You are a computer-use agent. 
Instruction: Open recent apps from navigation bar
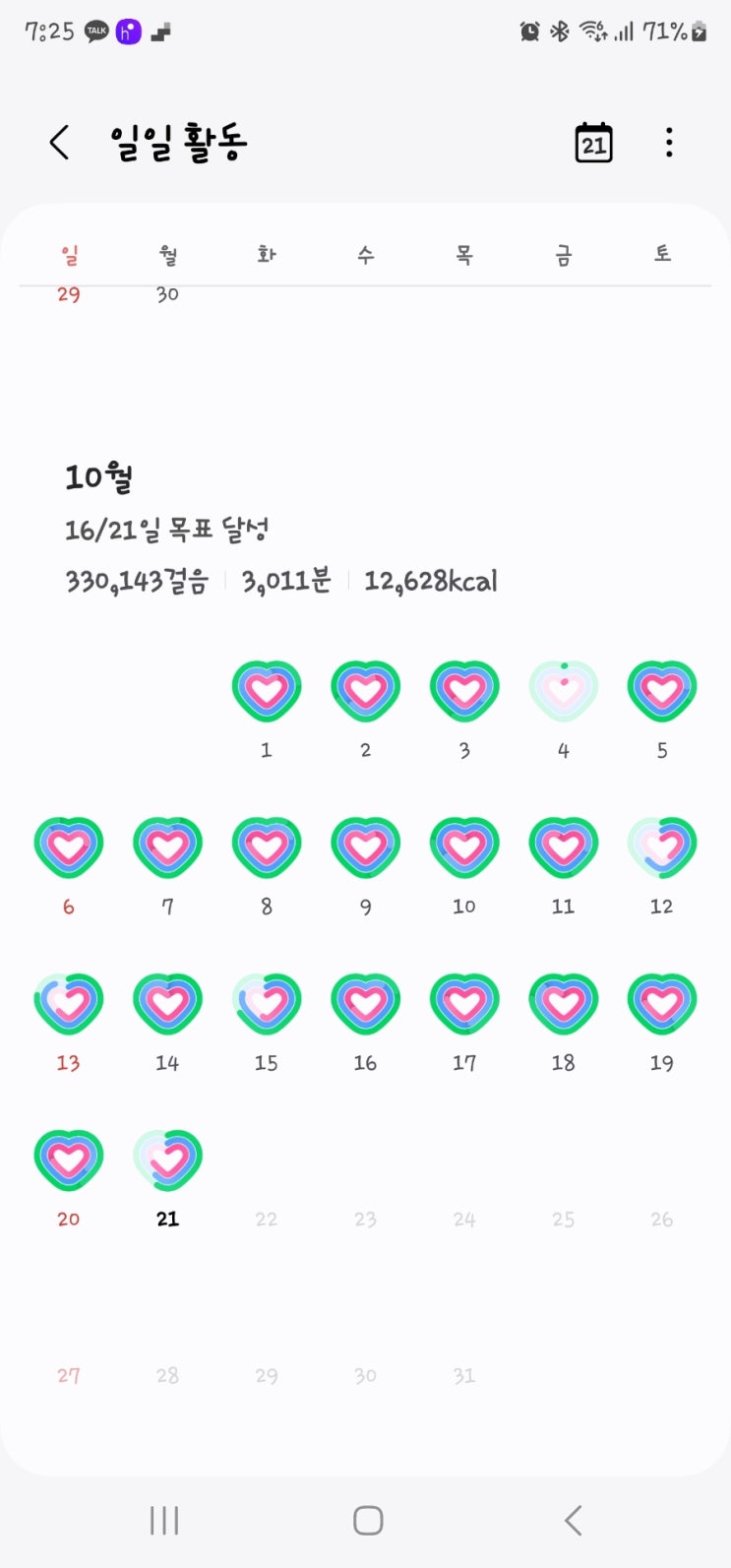click(x=164, y=1521)
